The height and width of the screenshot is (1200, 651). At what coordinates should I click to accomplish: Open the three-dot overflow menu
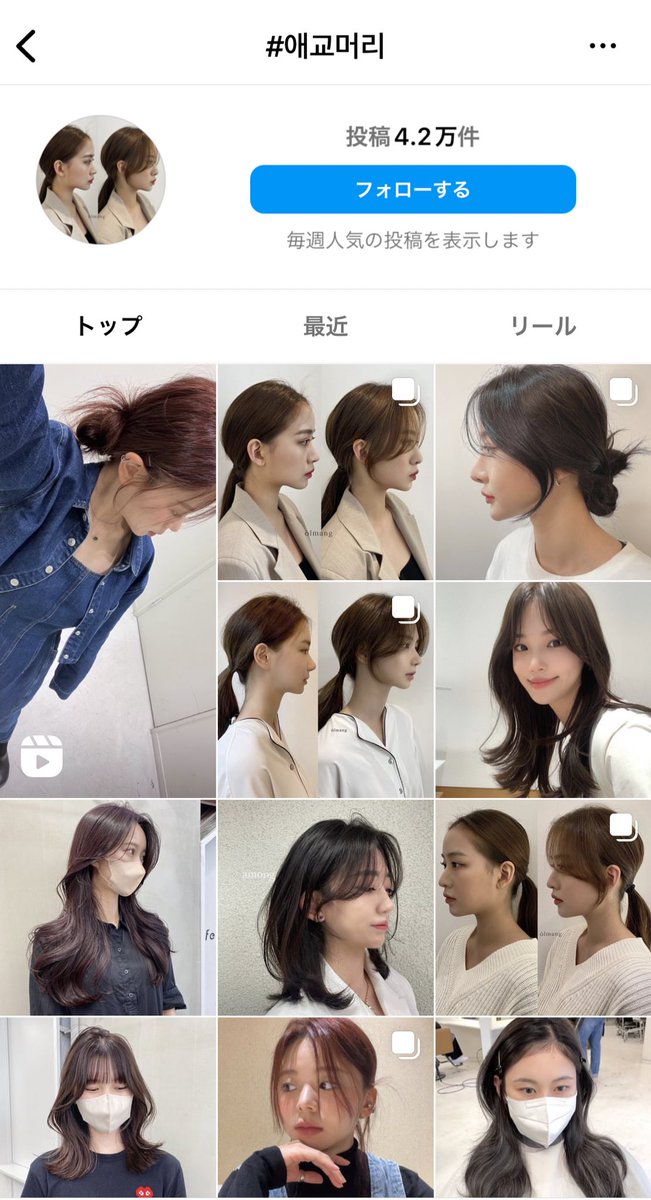click(603, 46)
